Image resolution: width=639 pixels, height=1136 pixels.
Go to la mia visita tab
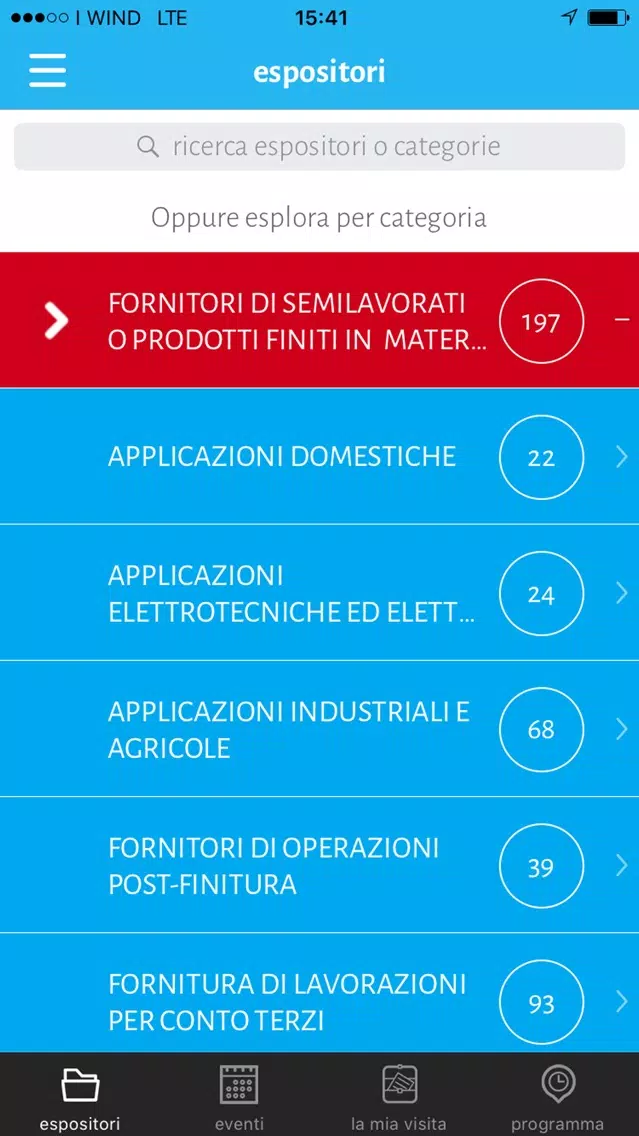pos(399,1095)
